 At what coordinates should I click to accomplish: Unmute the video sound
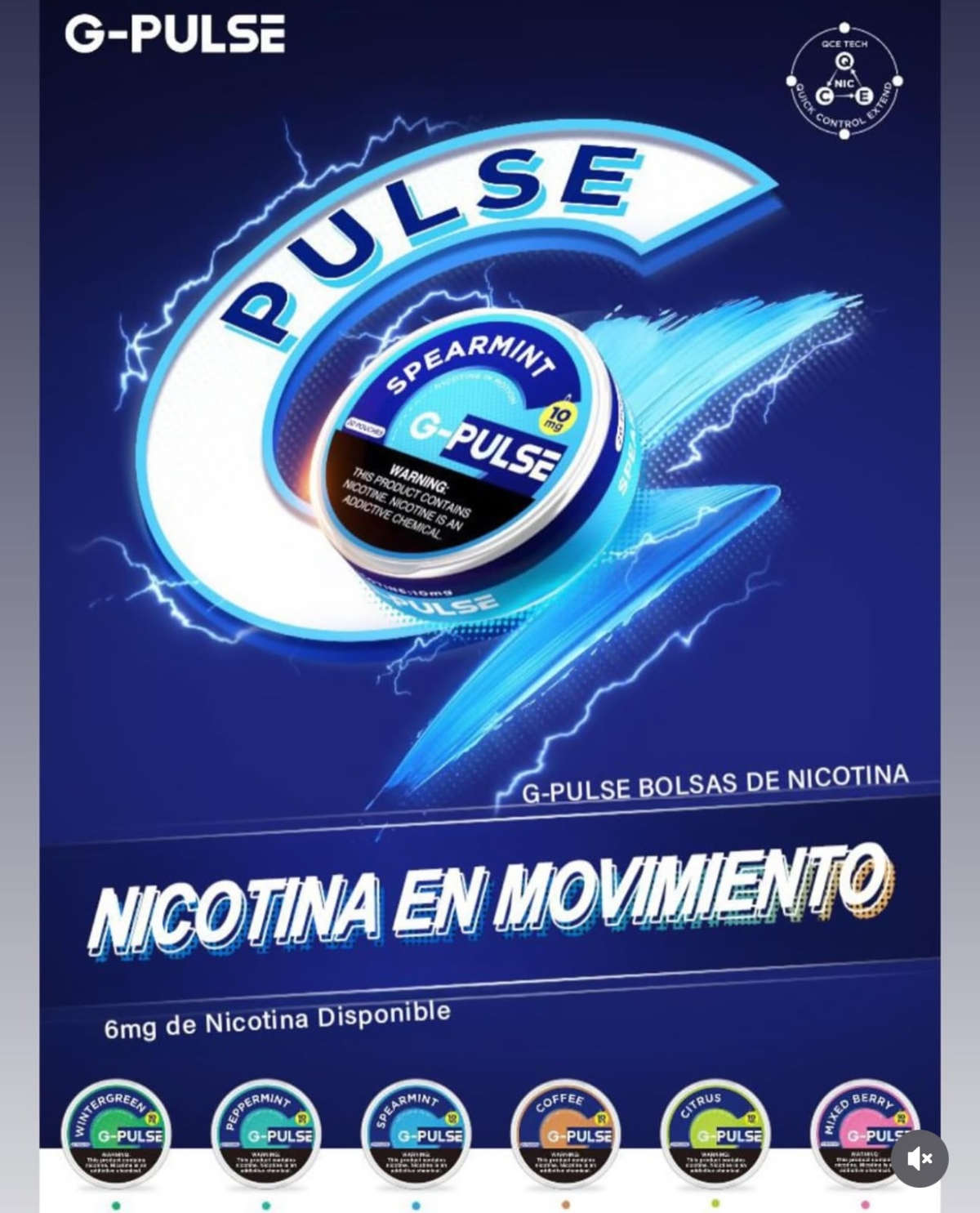point(920,1158)
